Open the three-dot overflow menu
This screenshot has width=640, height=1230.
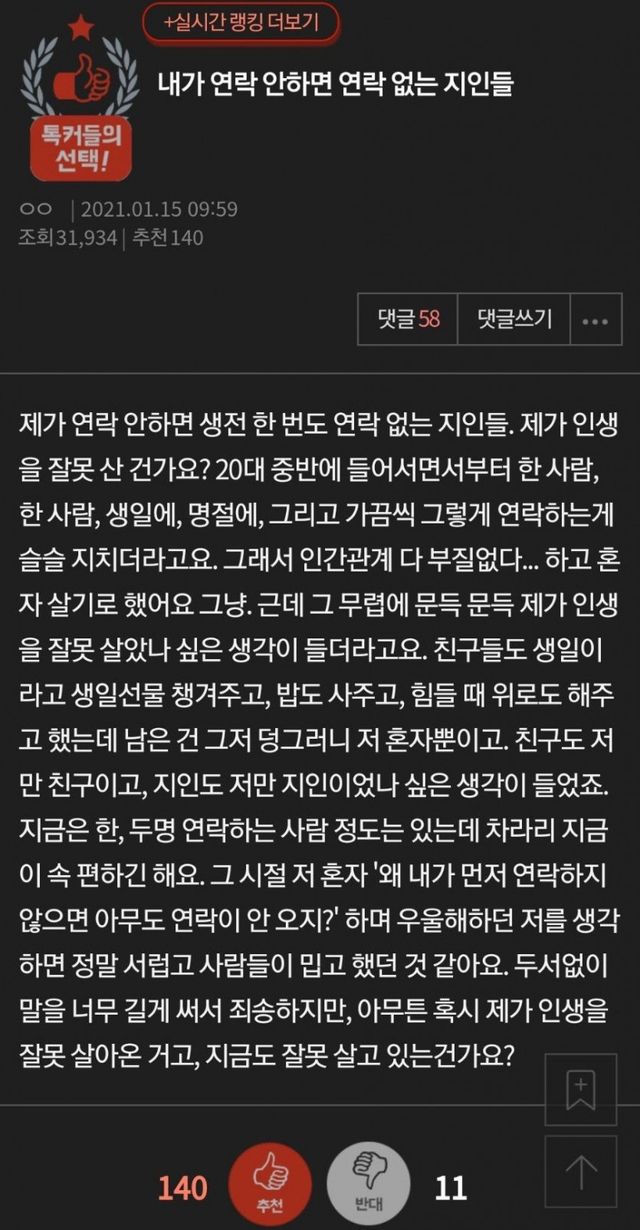[x=595, y=321]
